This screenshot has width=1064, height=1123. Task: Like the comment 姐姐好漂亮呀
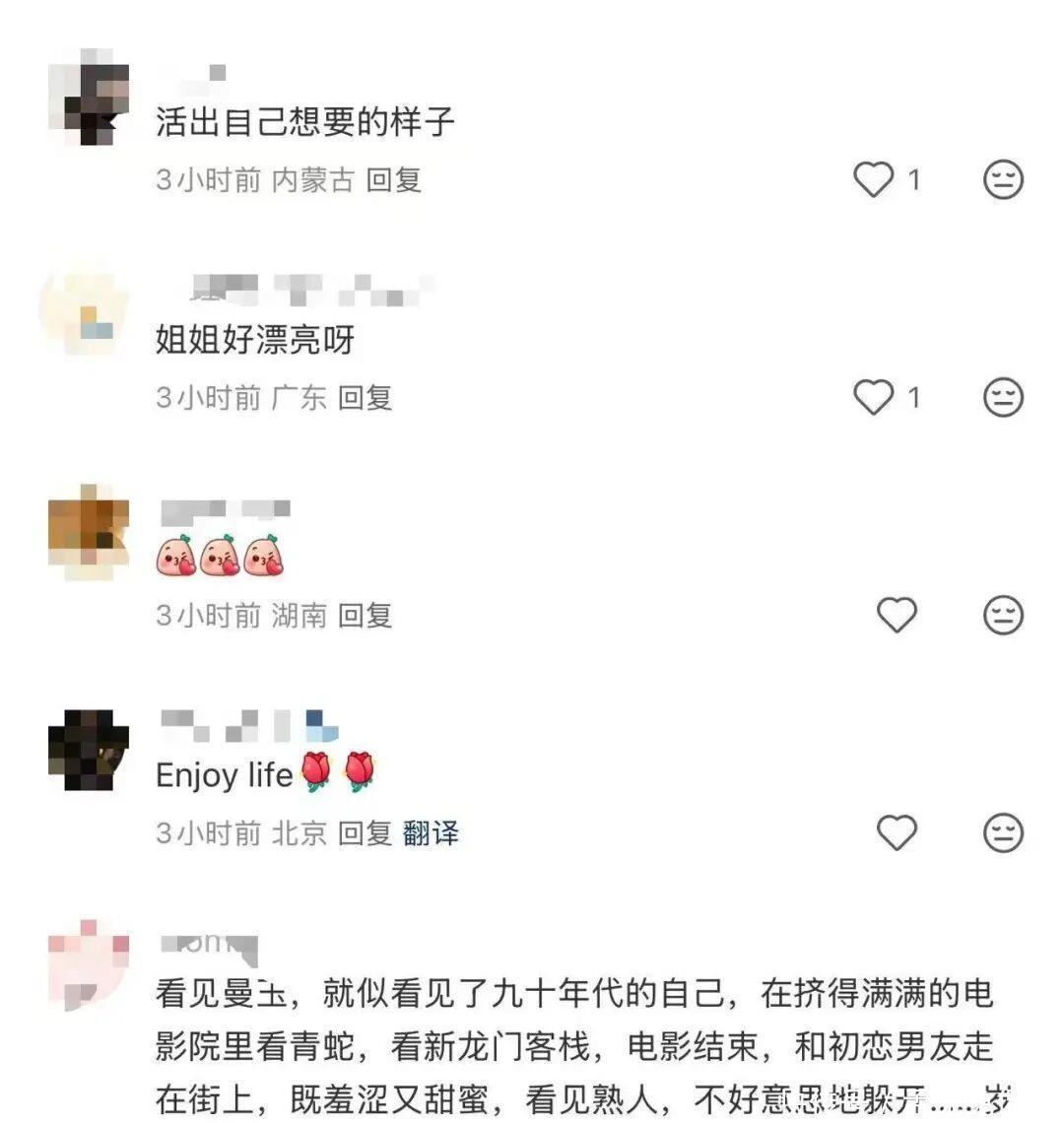(x=873, y=397)
